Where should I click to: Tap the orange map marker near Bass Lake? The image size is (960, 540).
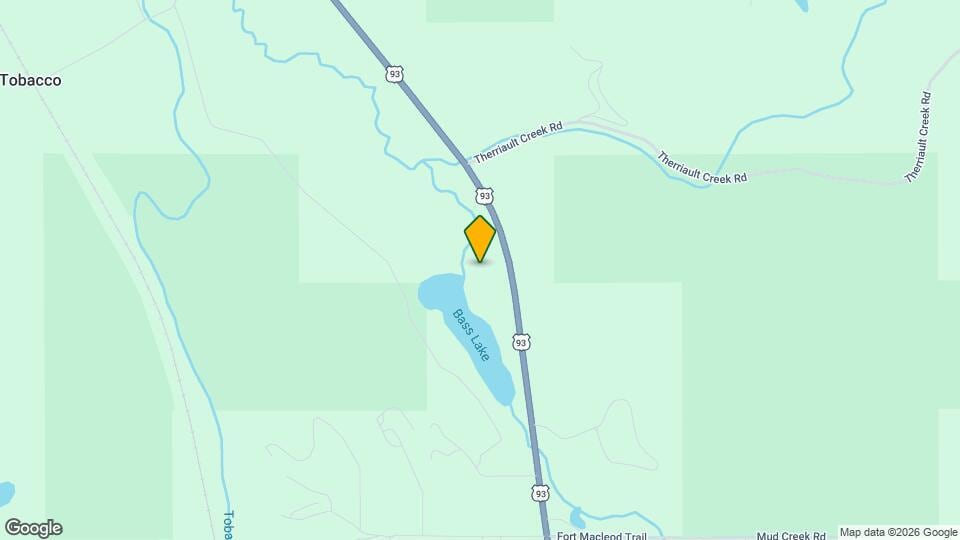pos(480,239)
